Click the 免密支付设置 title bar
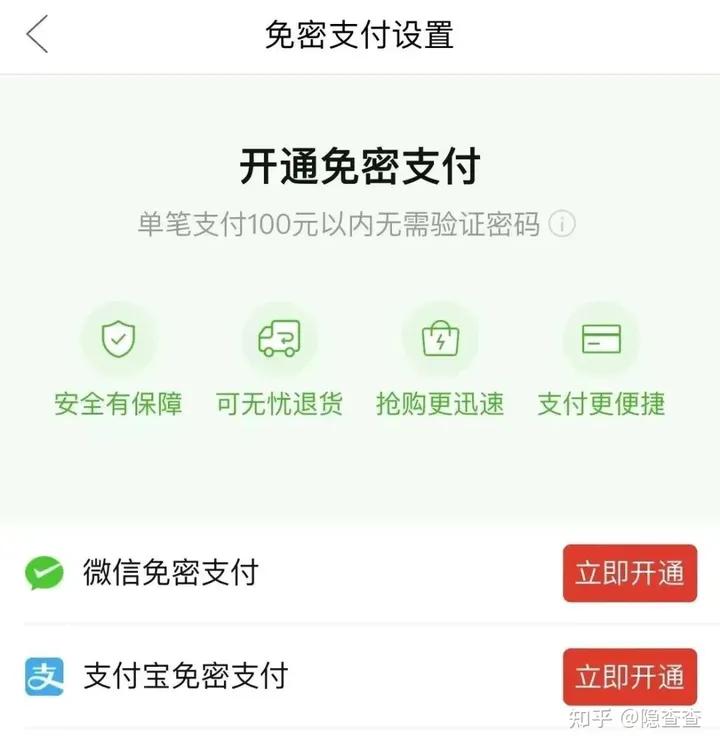This screenshot has width=720, height=748. (x=360, y=35)
